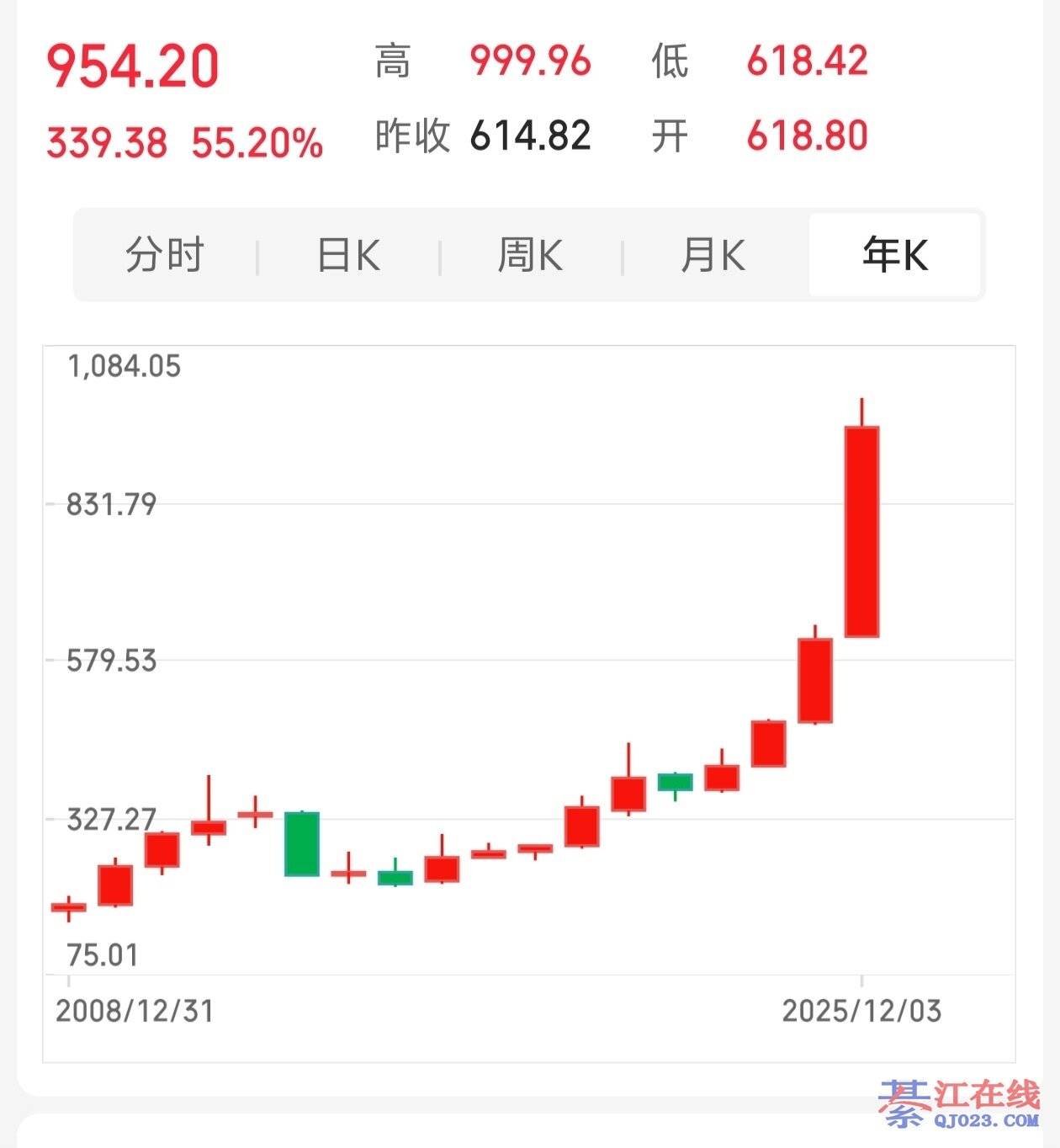This screenshot has height=1148, width=1060.
Task: Show the 月K monthly chart
Action: (713, 255)
